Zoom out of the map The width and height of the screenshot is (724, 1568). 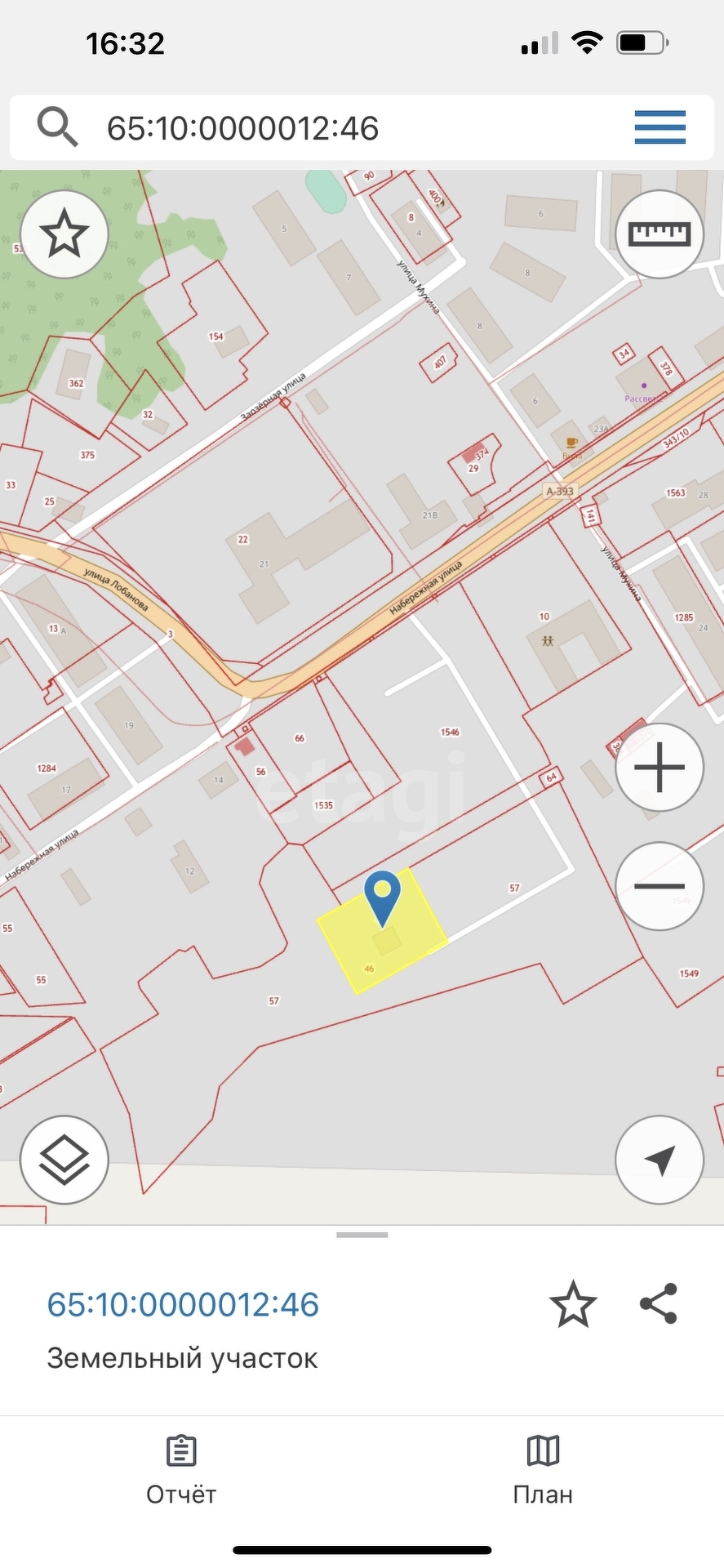pyautogui.click(x=660, y=886)
